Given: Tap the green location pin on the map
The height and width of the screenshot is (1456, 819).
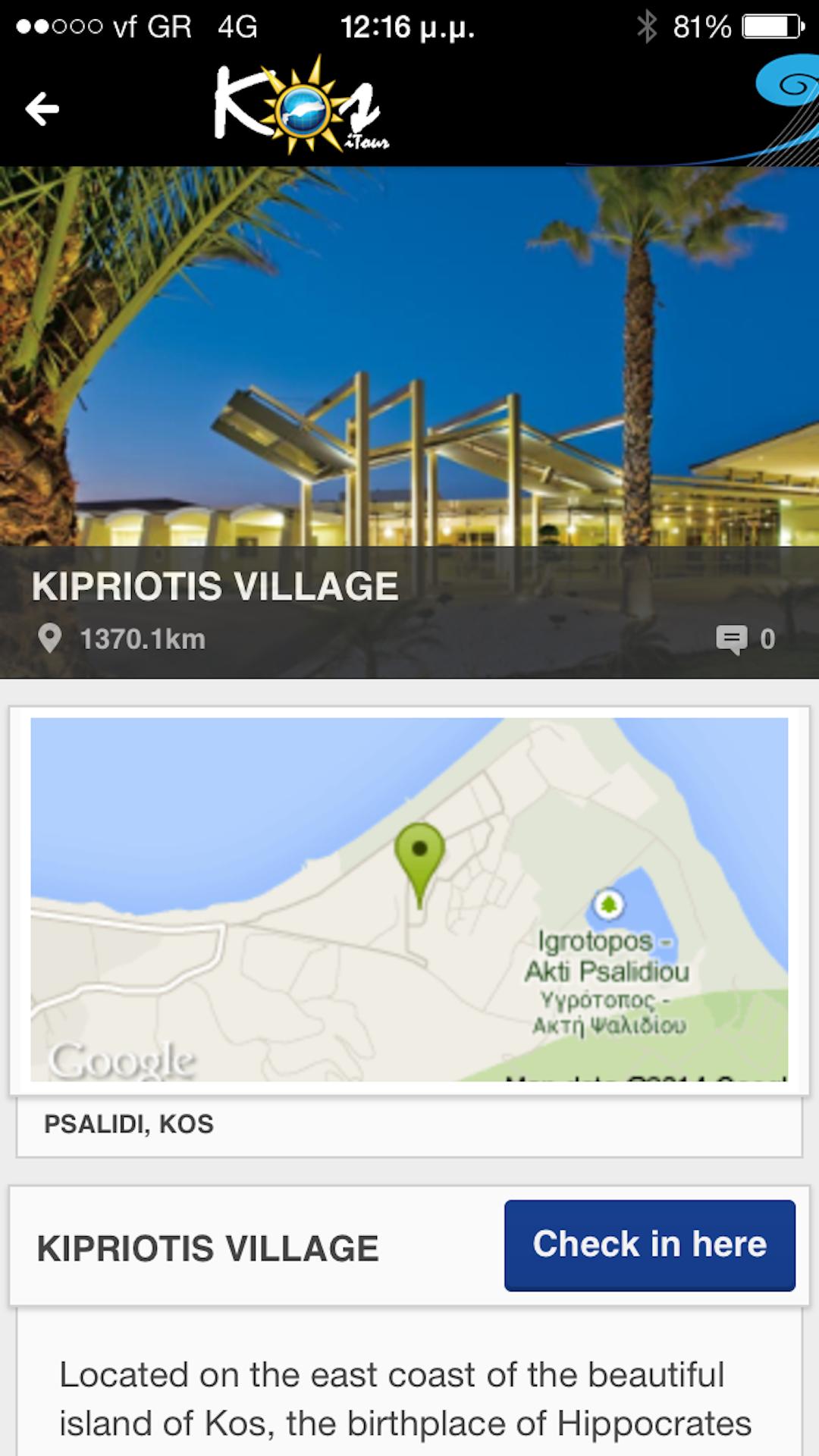Looking at the screenshot, I should click(x=419, y=855).
